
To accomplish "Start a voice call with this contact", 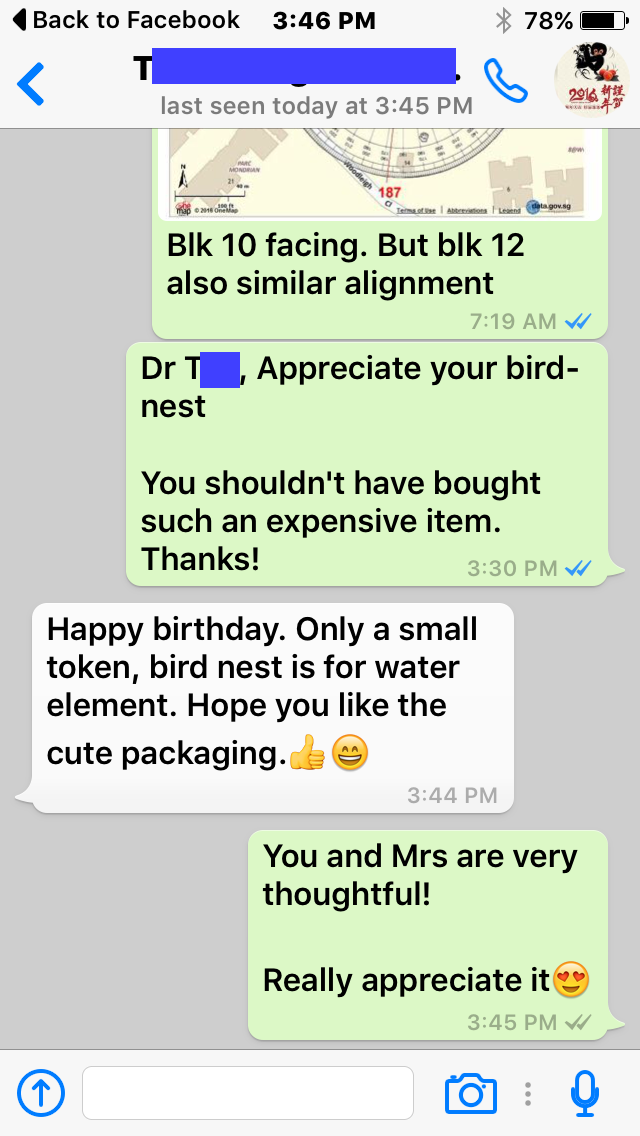I will coord(506,82).
